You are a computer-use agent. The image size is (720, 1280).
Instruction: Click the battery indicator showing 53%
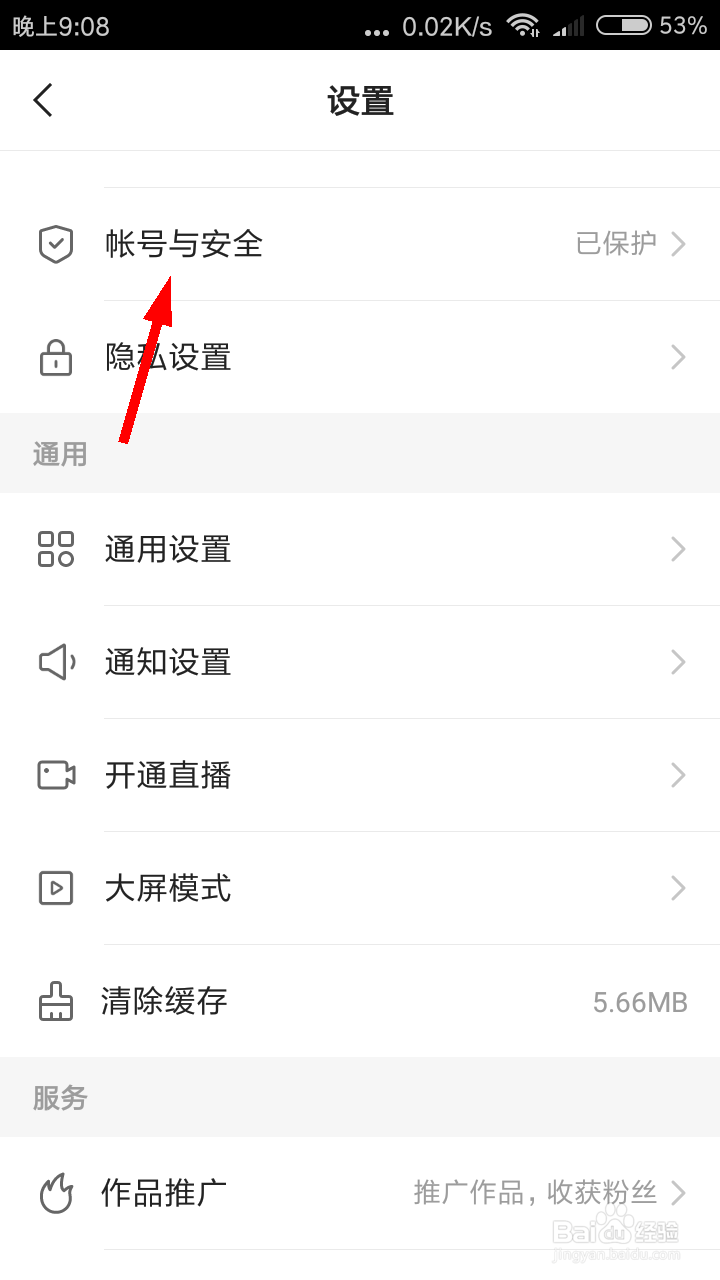630,27
